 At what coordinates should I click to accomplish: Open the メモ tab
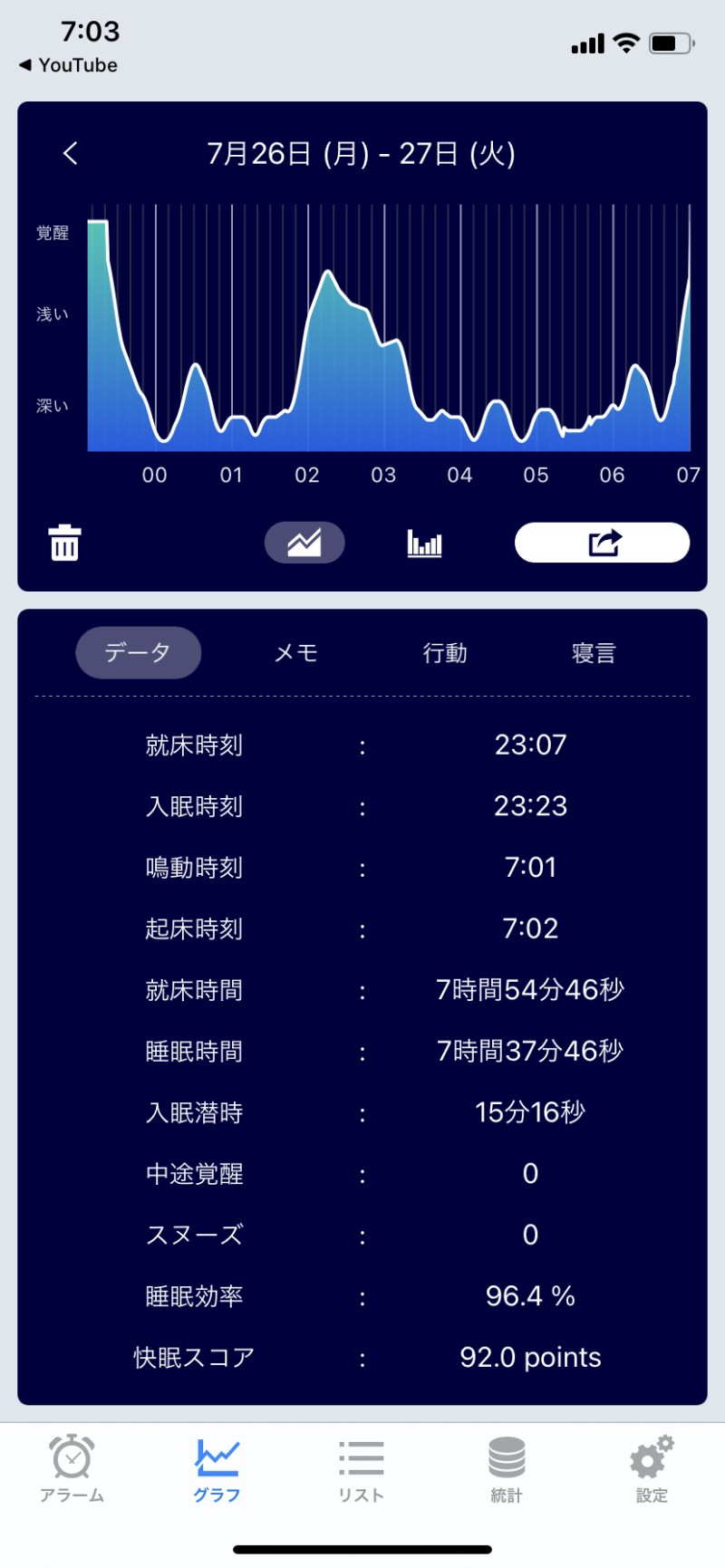[296, 652]
